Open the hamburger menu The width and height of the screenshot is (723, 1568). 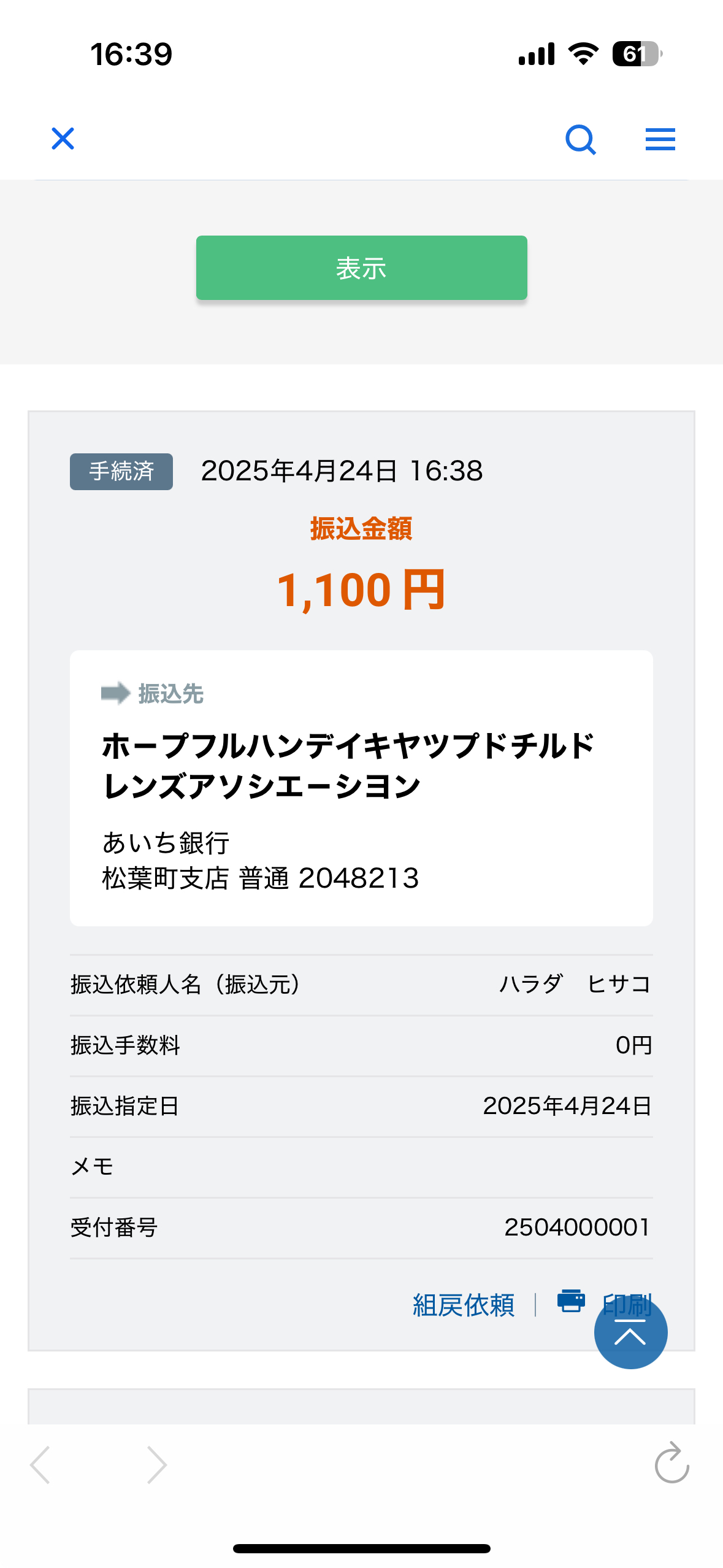660,139
